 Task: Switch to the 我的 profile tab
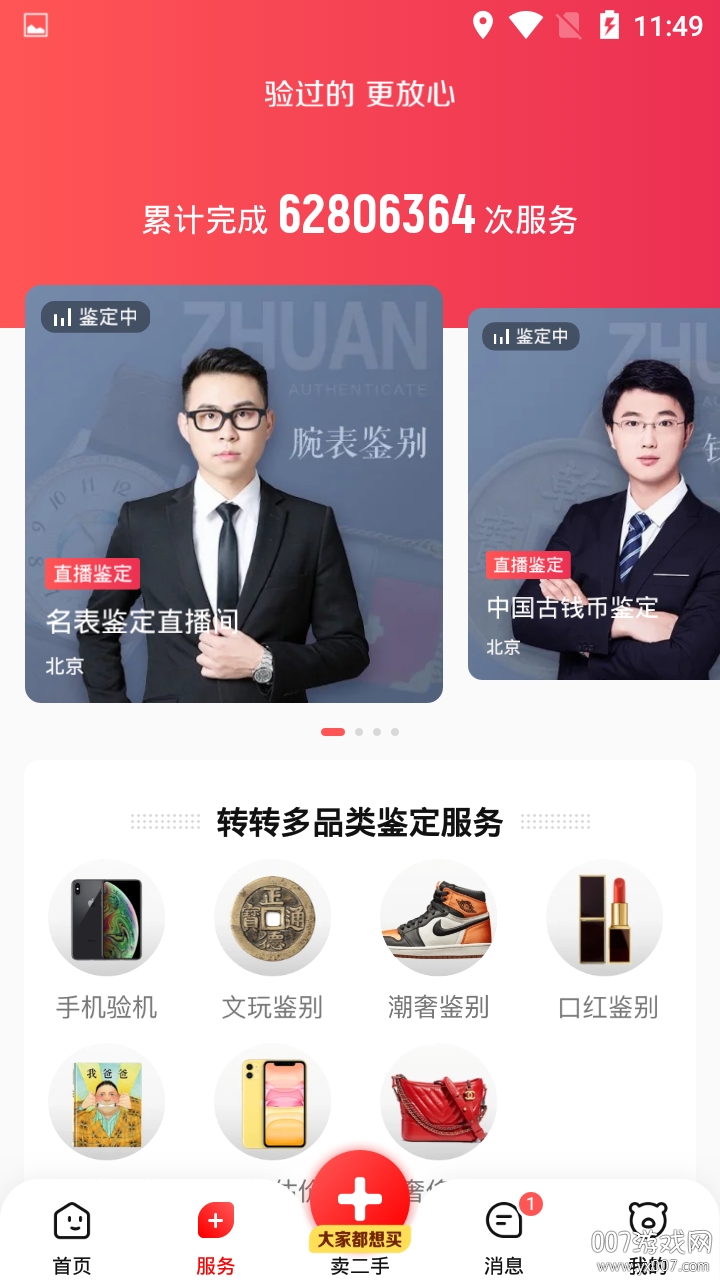648,1238
